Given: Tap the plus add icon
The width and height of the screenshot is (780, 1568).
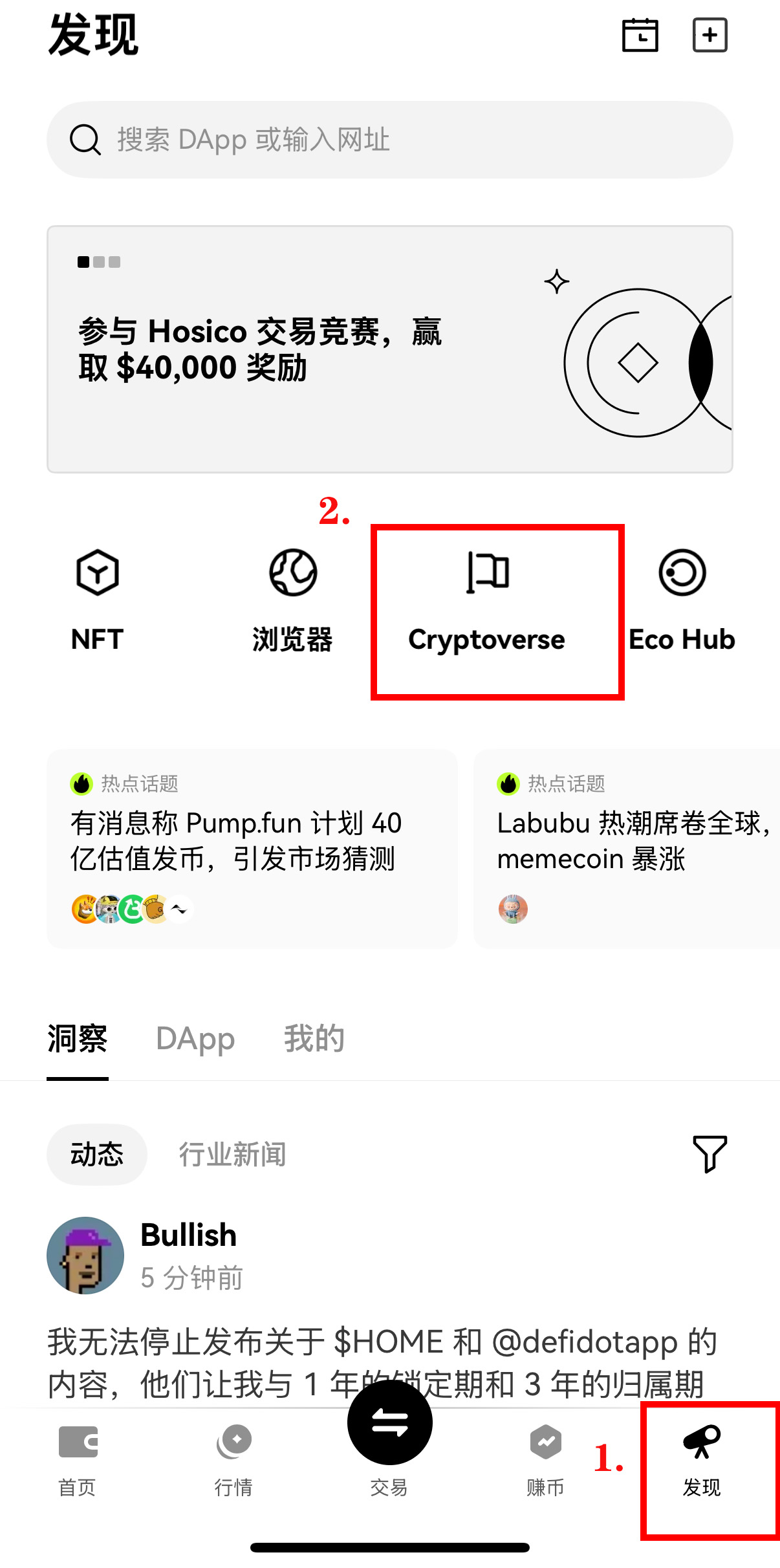Looking at the screenshot, I should (x=710, y=36).
